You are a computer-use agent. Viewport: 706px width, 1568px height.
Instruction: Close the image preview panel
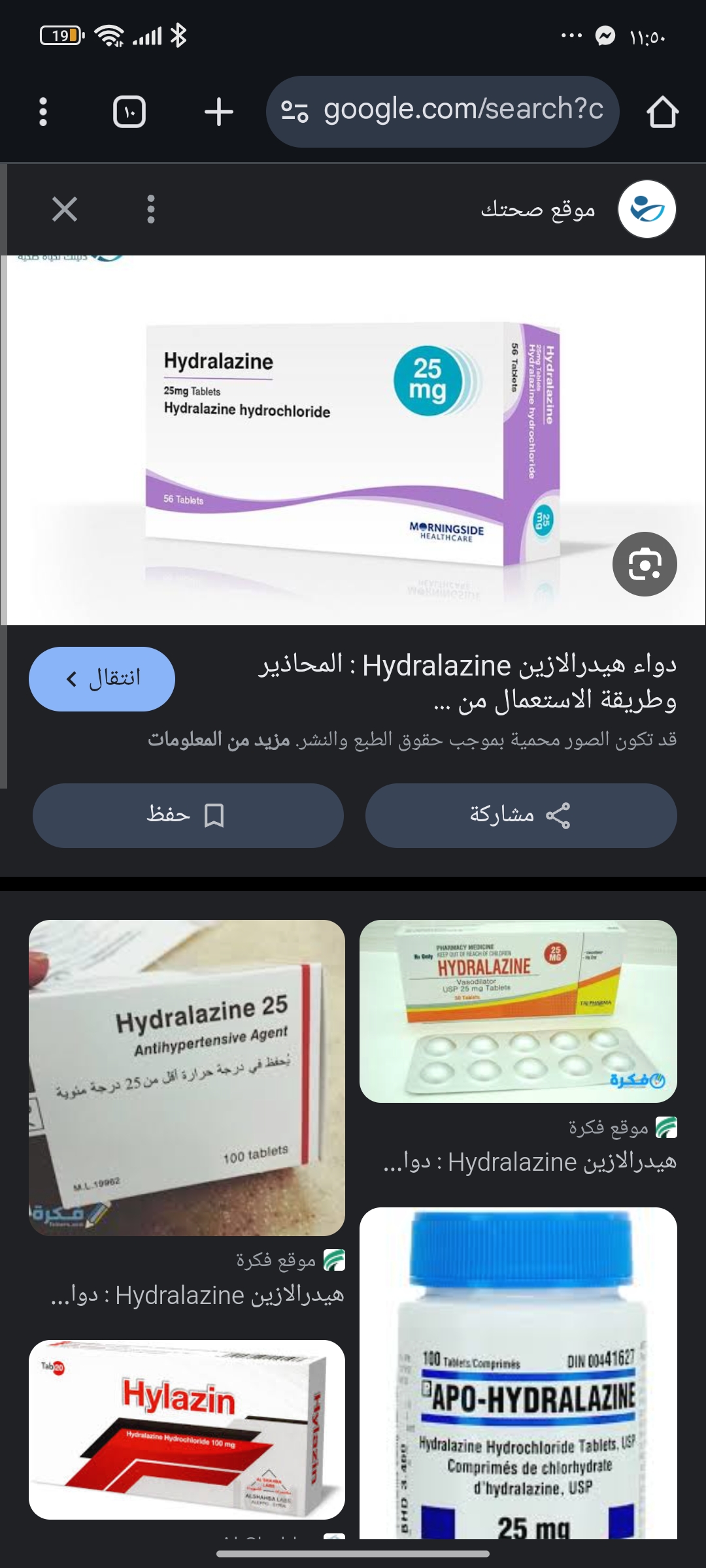65,210
